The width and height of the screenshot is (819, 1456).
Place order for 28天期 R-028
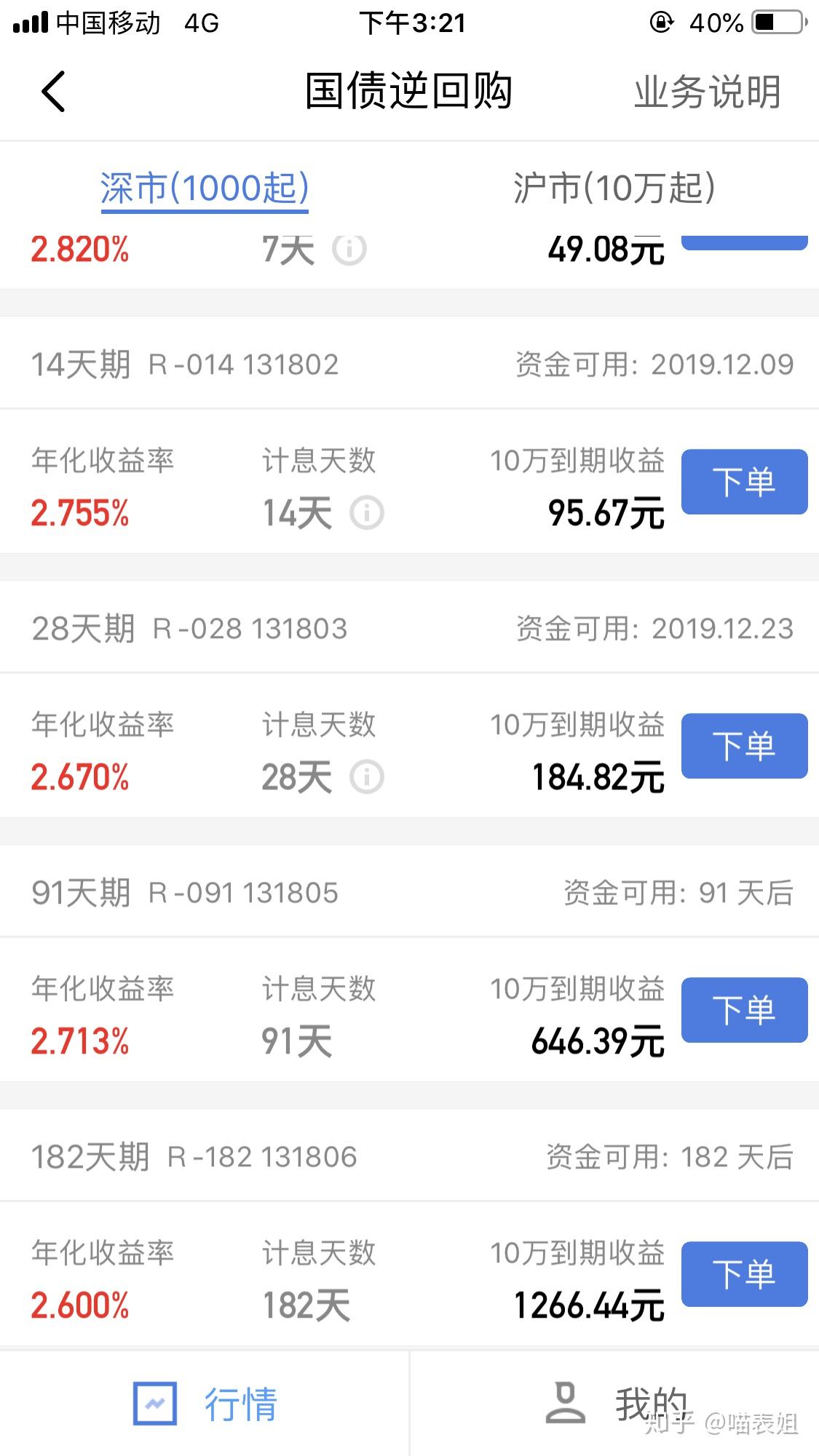tap(744, 746)
